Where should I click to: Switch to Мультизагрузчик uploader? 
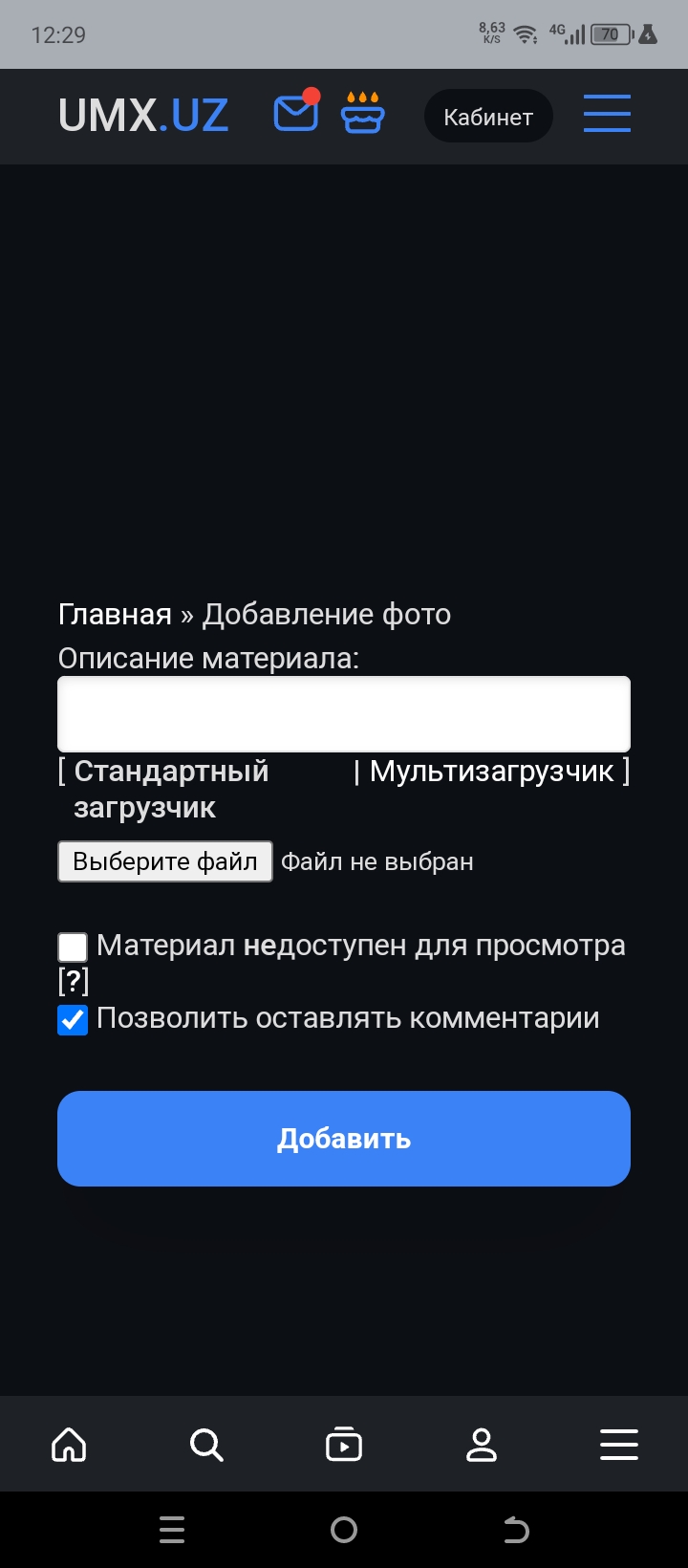click(x=491, y=772)
